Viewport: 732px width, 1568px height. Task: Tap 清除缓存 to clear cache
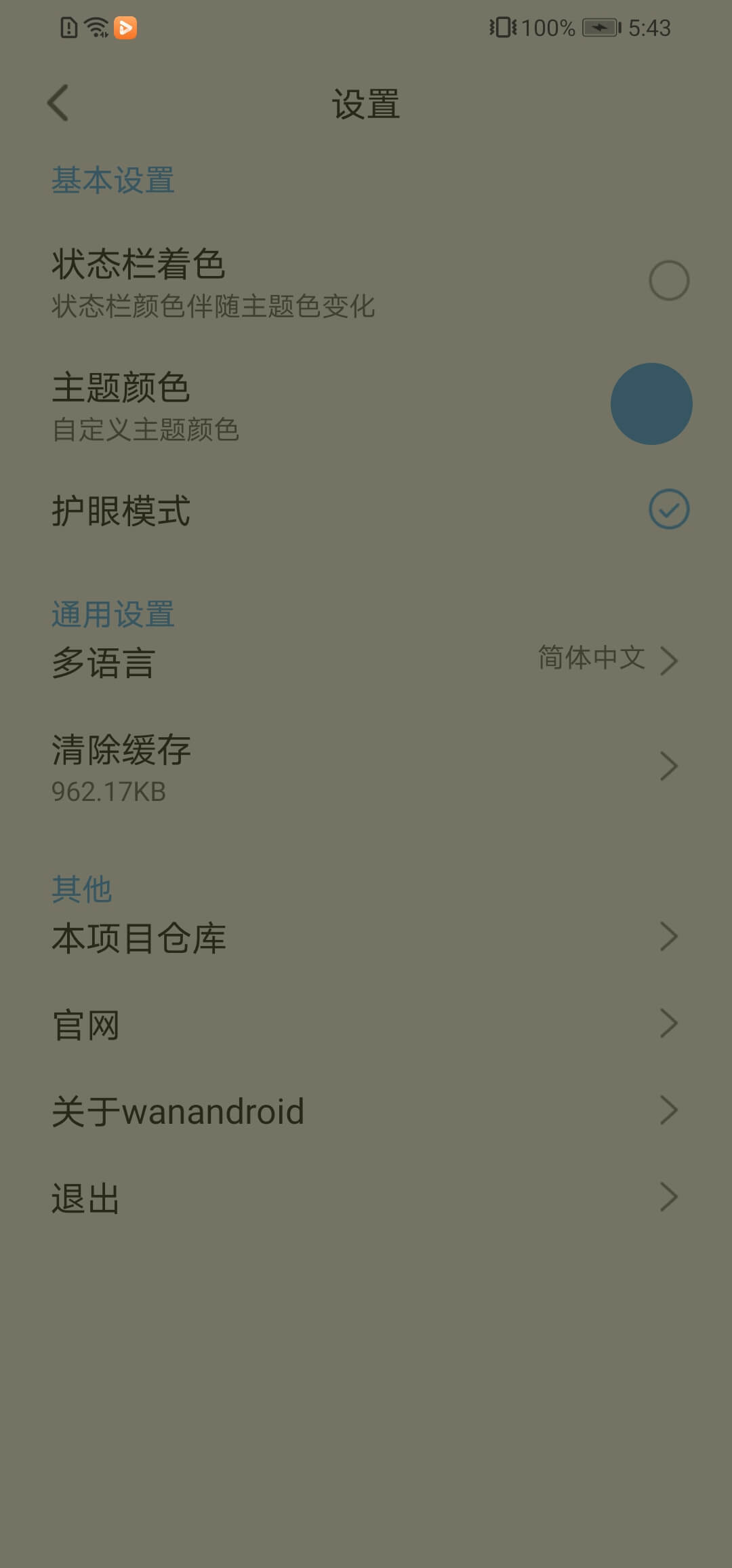[366, 767]
